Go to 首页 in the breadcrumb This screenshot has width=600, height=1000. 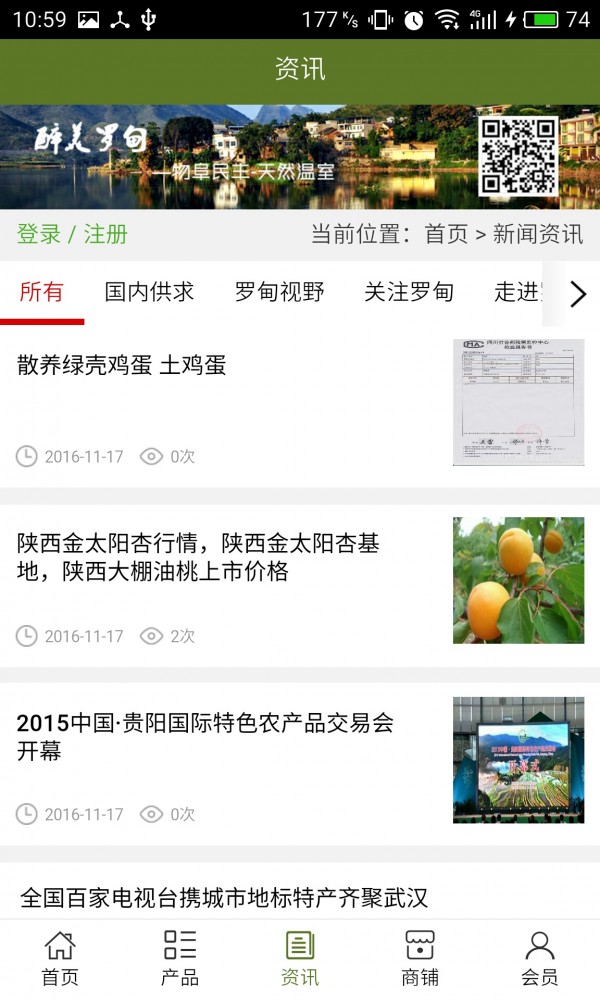[446, 234]
